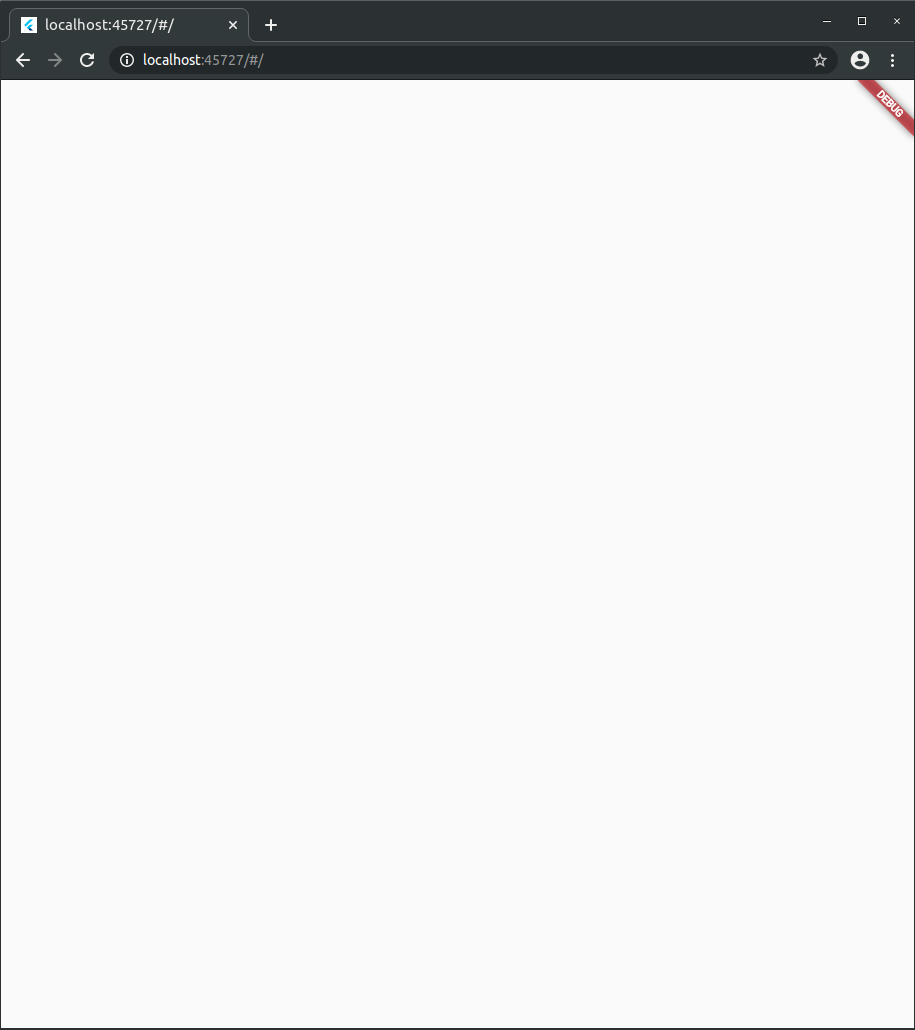Viewport: 915px width, 1030px height.
Task: Click inside the address bar
Action: coord(400,60)
